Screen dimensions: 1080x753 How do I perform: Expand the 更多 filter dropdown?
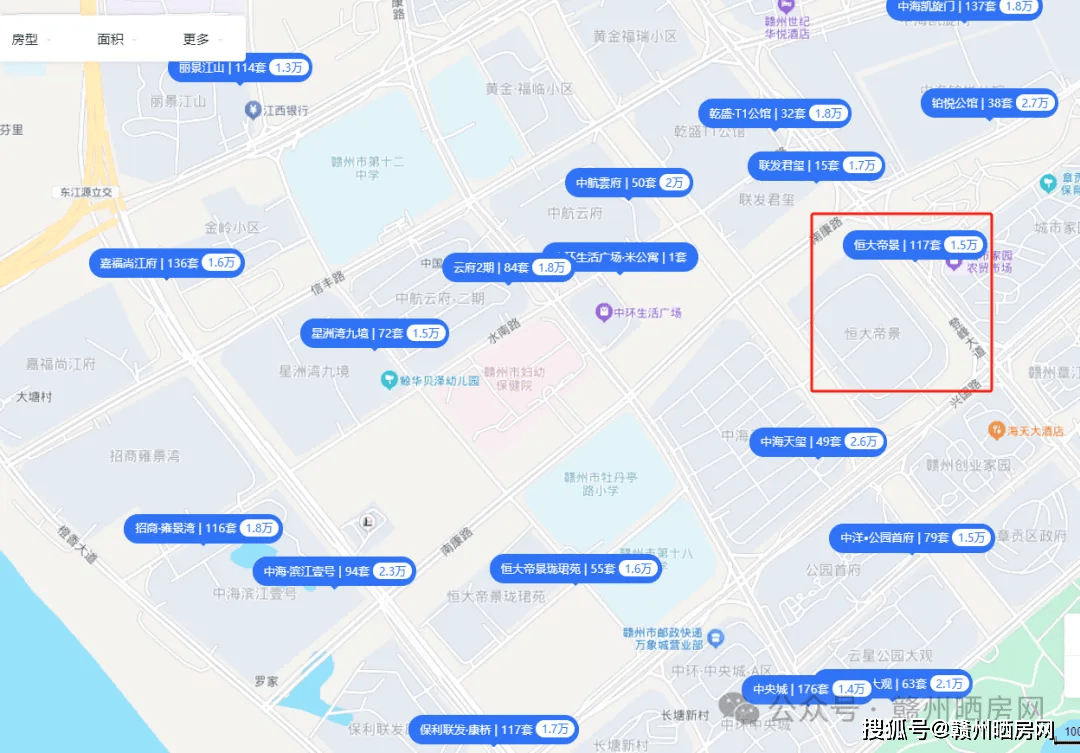pyautogui.click(x=201, y=40)
